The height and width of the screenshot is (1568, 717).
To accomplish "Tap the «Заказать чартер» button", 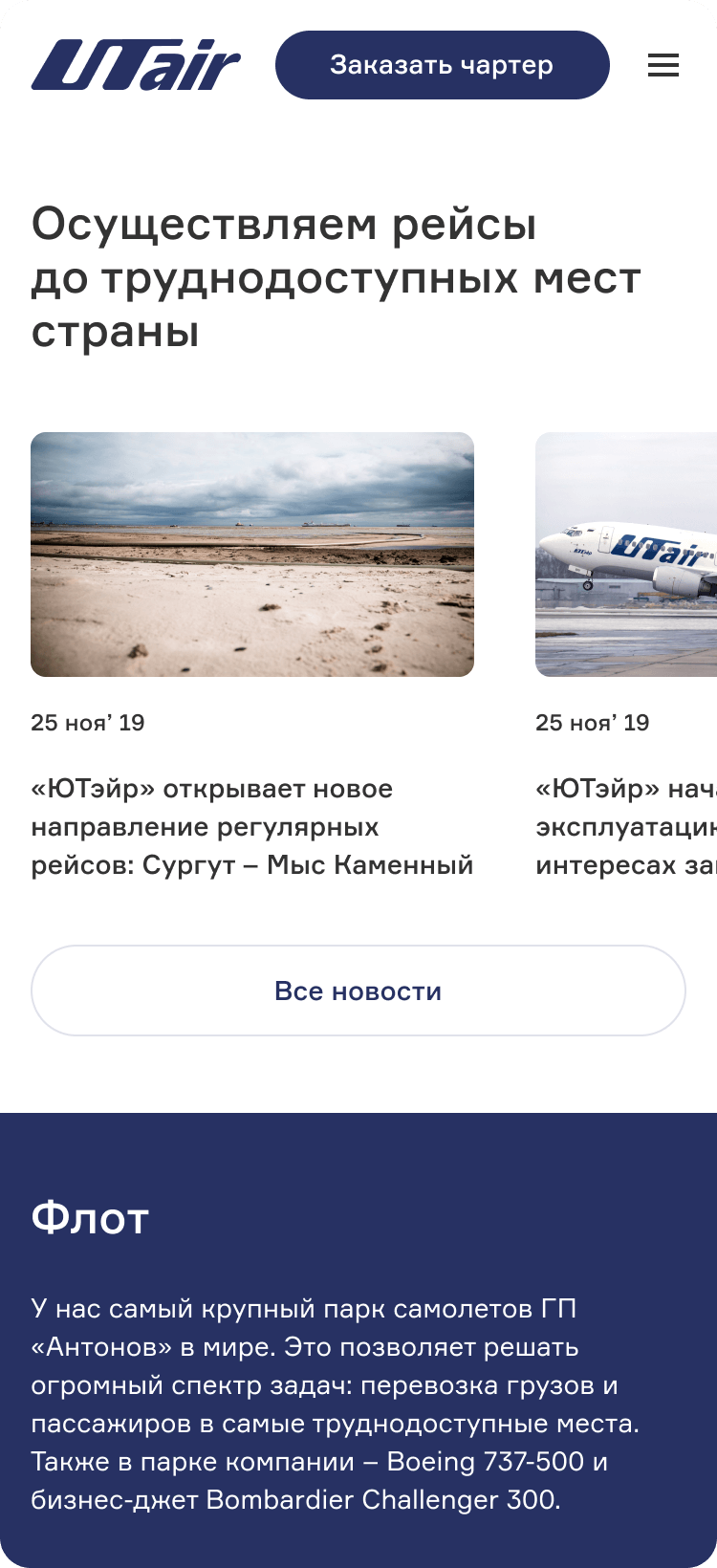I will click(442, 65).
